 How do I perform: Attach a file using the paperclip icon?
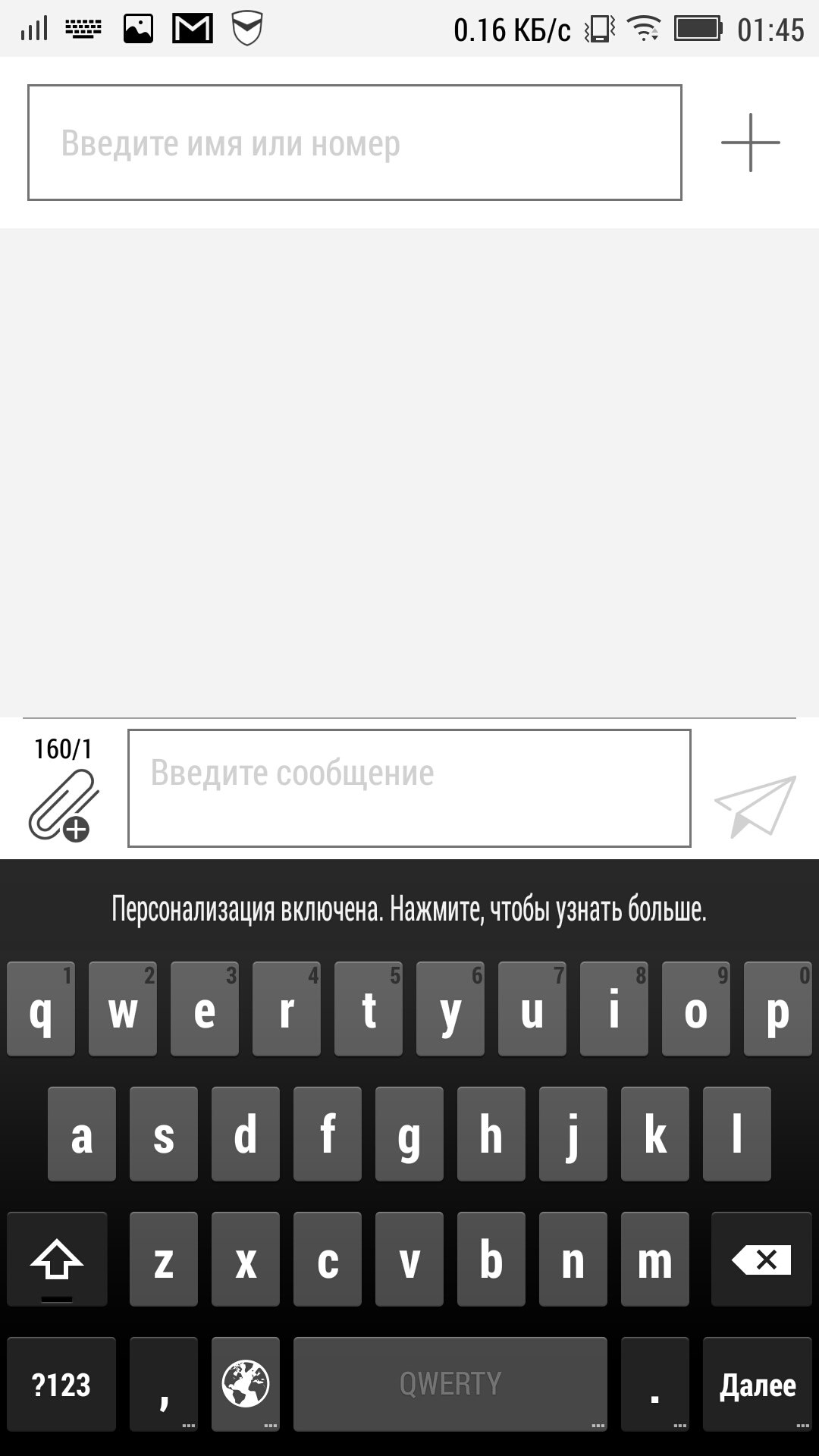coord(63,805)
